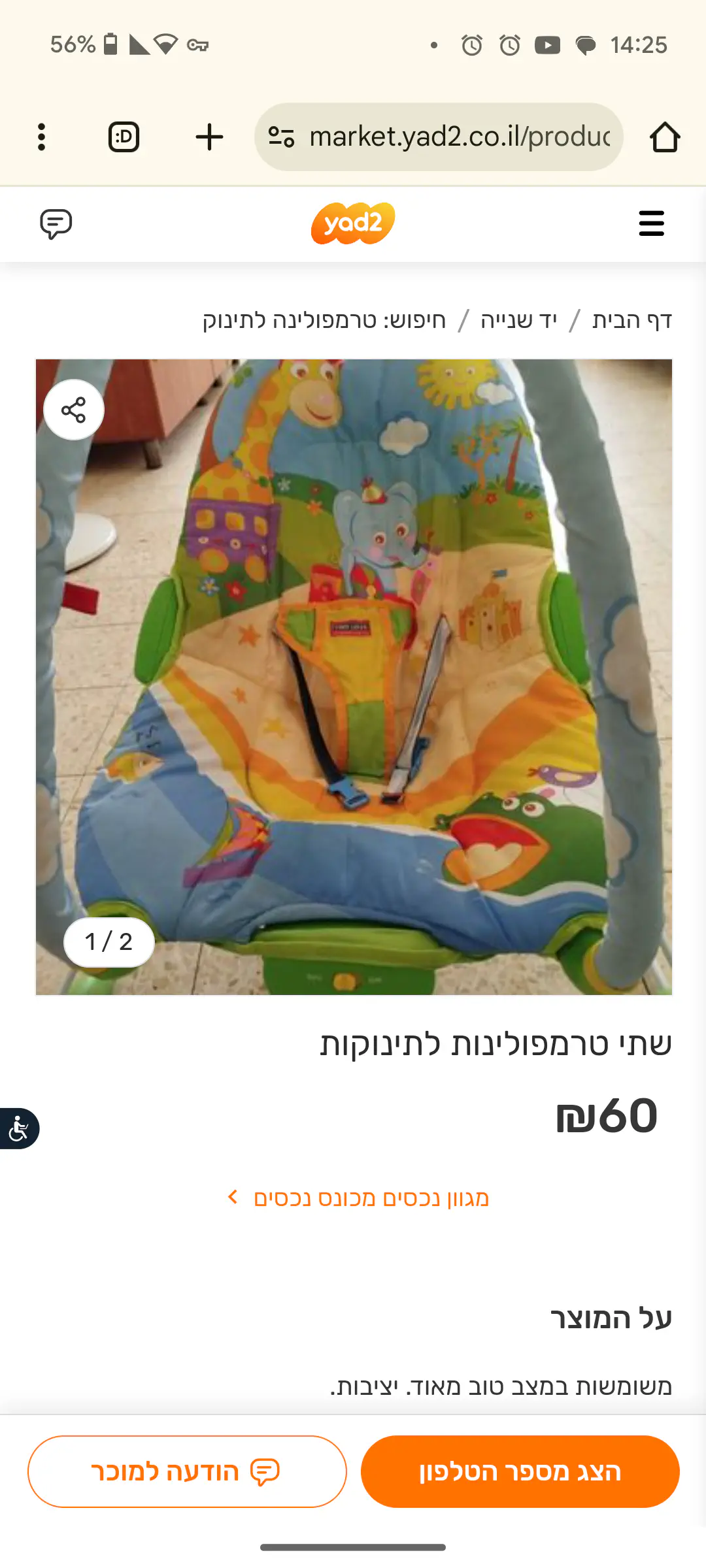The height and width of the screenshot is (1568, 706).
Task: Go to the yad2 homepage via the logo
Action: tap(353, 223)
